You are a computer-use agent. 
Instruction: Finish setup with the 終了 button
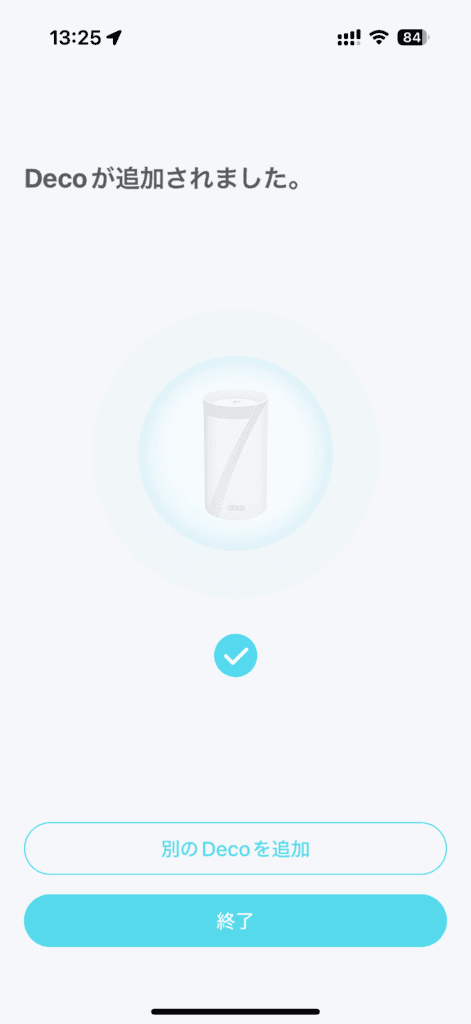click(235, 921)
